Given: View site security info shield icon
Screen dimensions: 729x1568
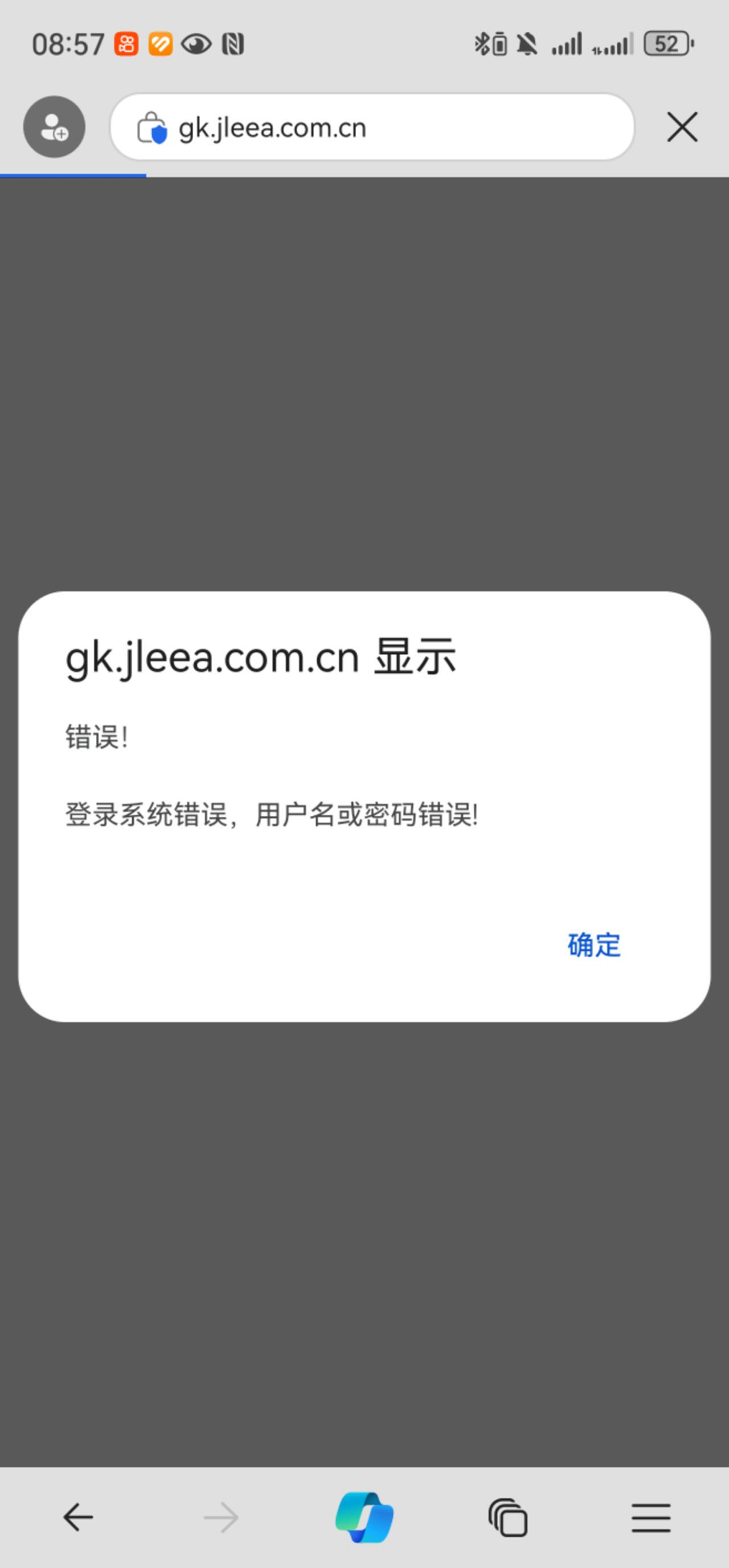Looking at the screenshot, I should [151, 128].
